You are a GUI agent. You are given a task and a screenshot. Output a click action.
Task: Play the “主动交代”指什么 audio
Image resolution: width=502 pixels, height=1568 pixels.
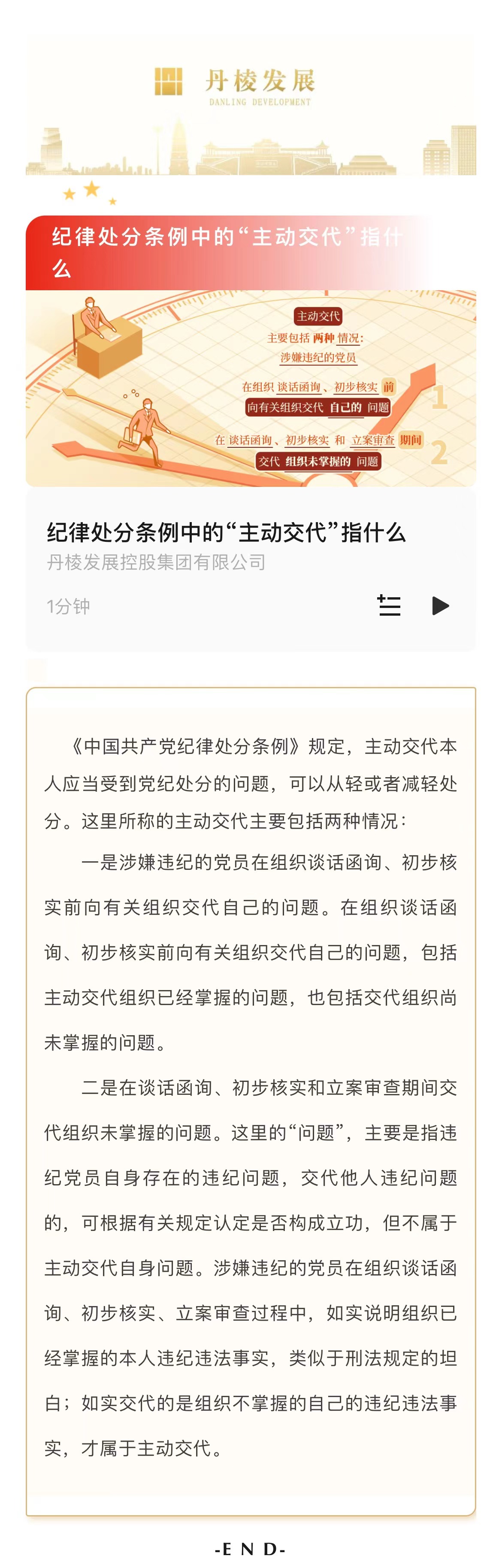click(x=440, y=606)
